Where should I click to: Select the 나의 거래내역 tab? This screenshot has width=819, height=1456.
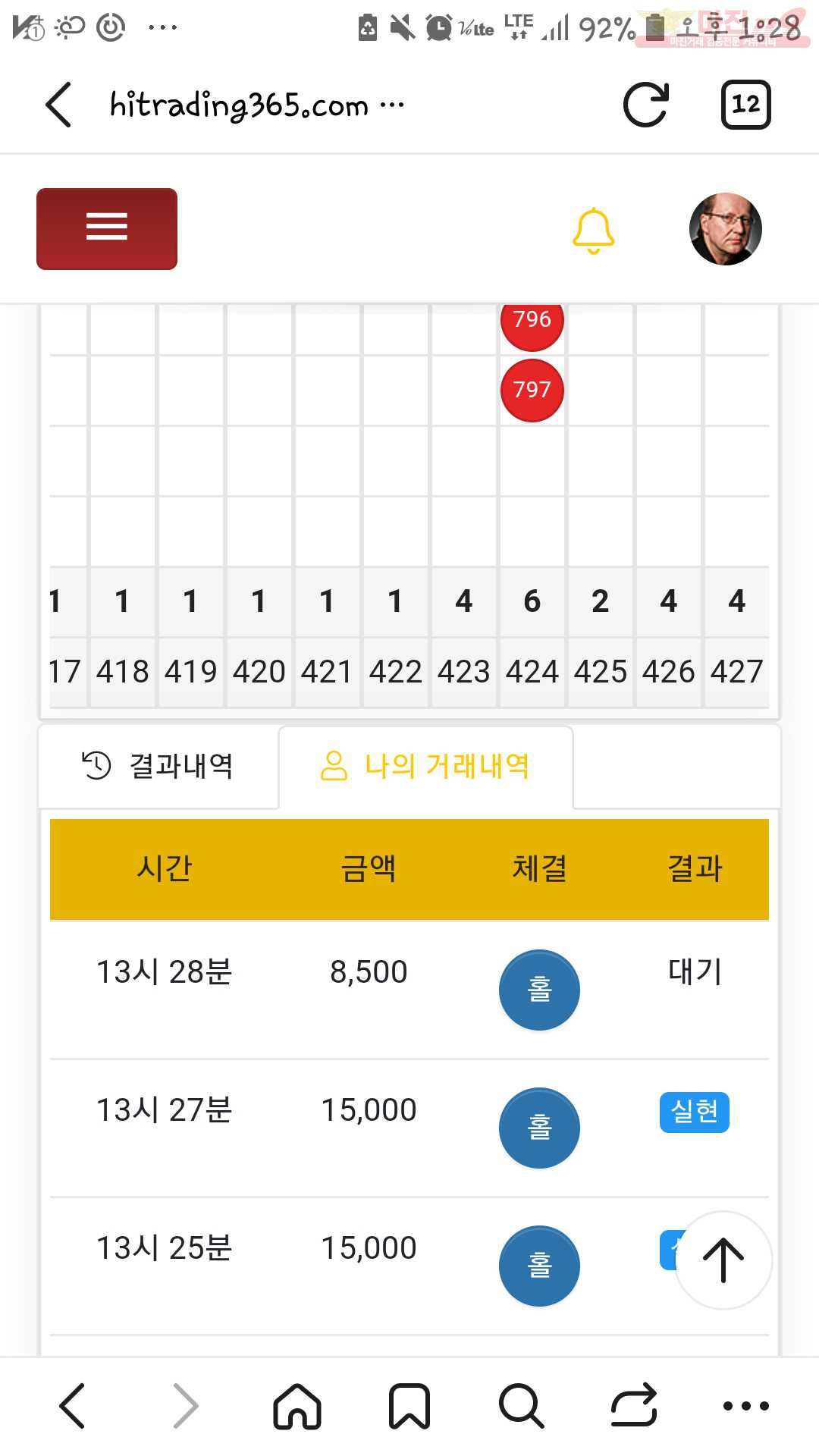tap(425, 766)
